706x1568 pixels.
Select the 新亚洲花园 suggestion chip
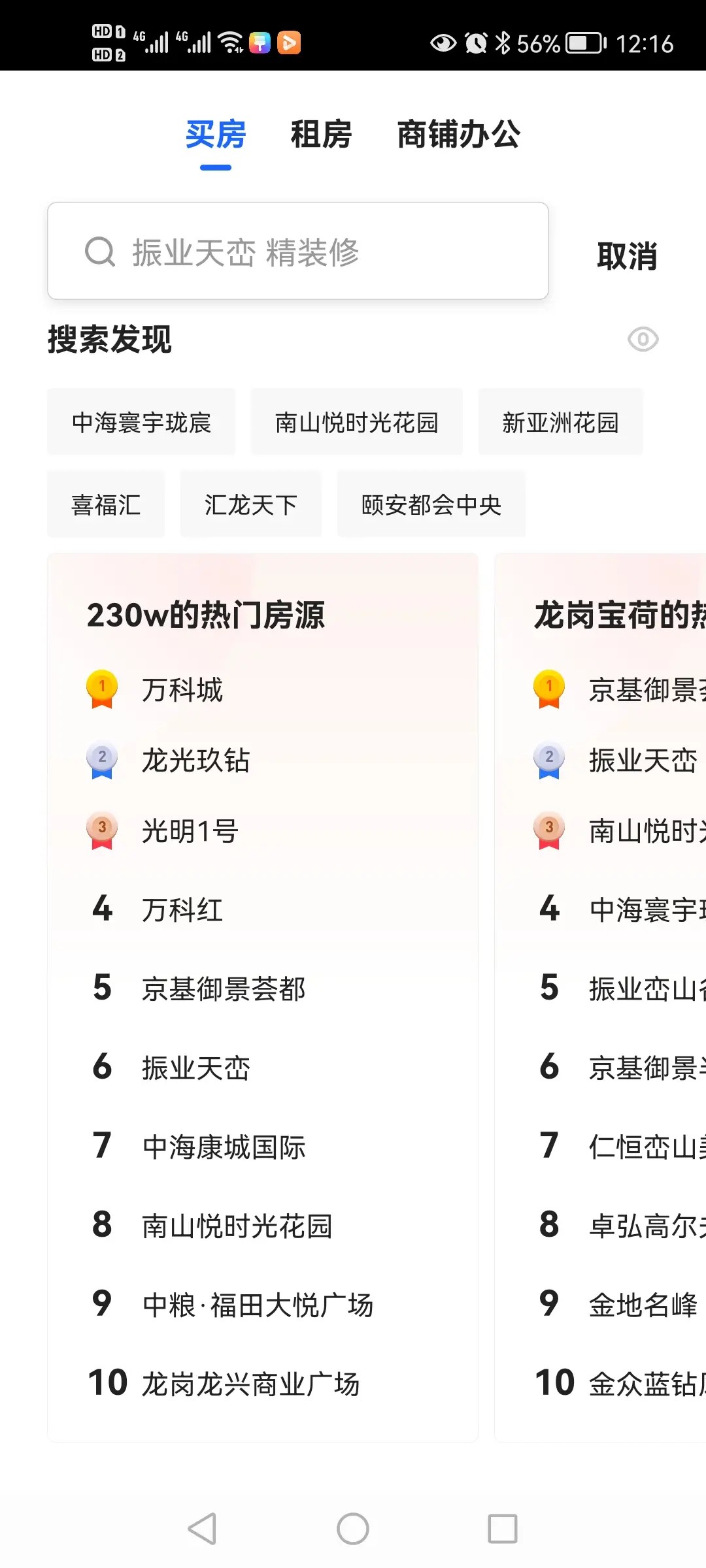point(560,422)
